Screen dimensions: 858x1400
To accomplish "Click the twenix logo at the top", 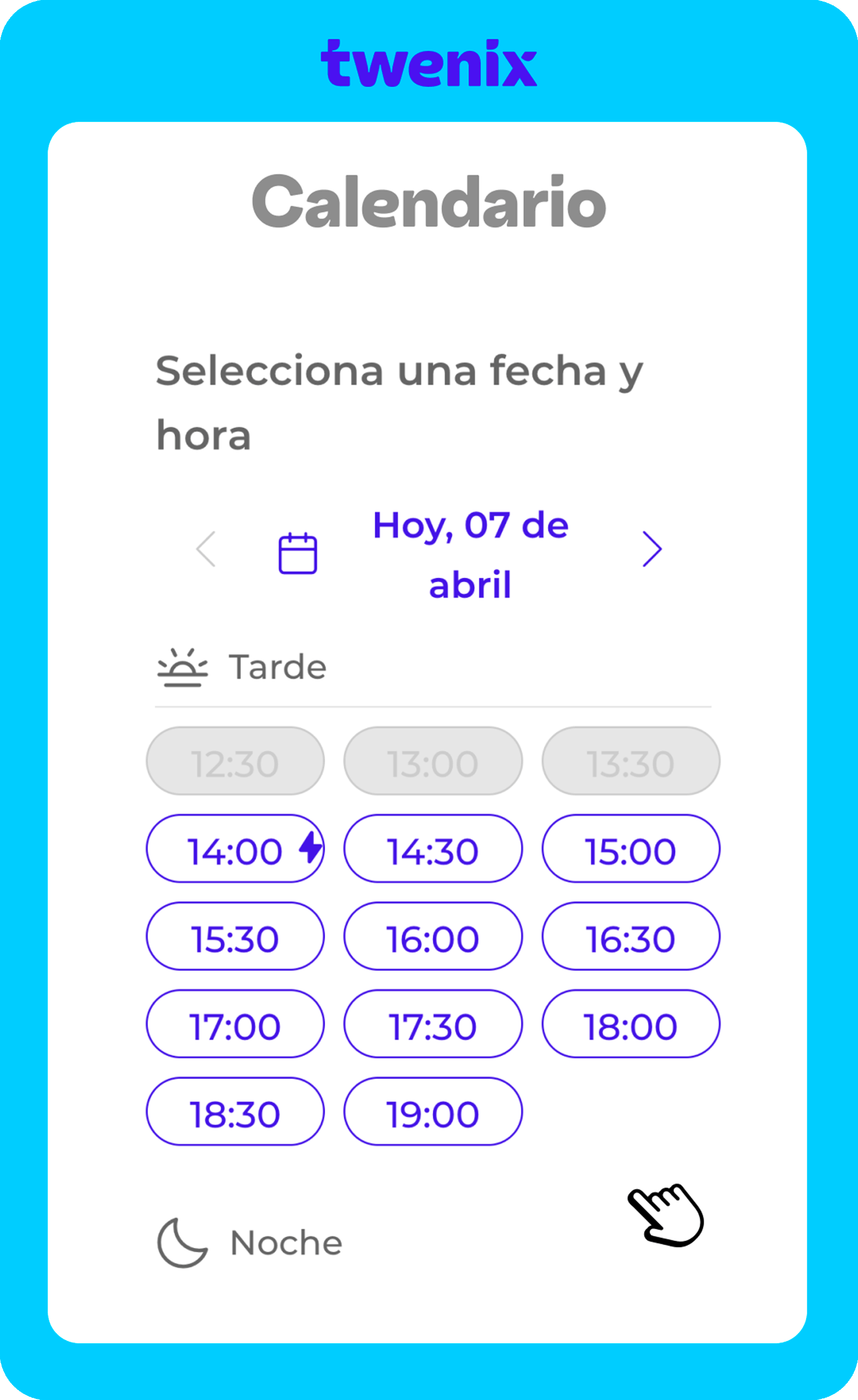I will pos(428,64).
